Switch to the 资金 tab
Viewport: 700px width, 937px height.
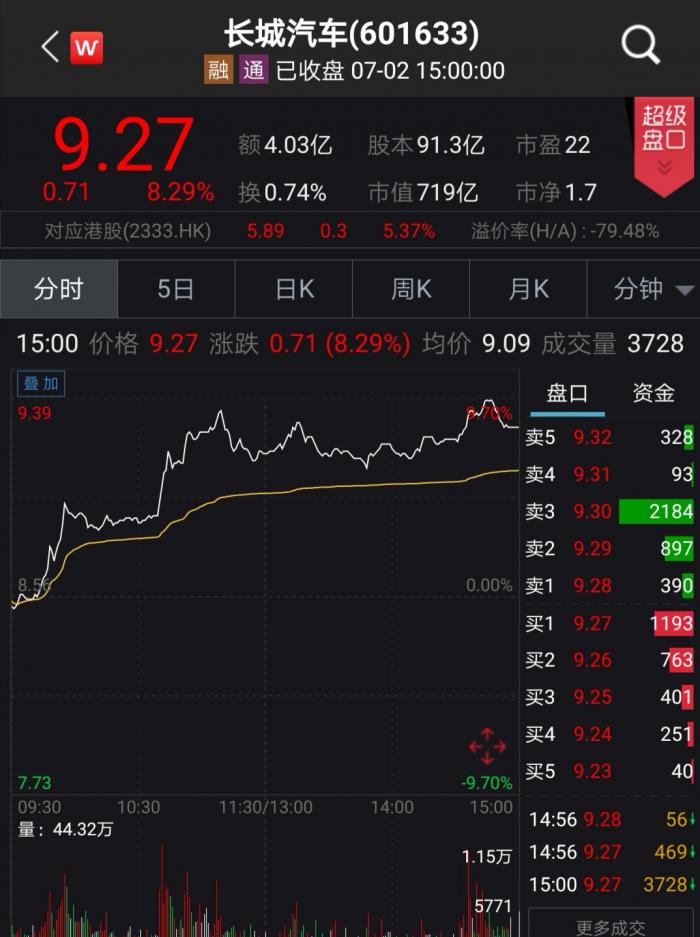pos(654,393)
